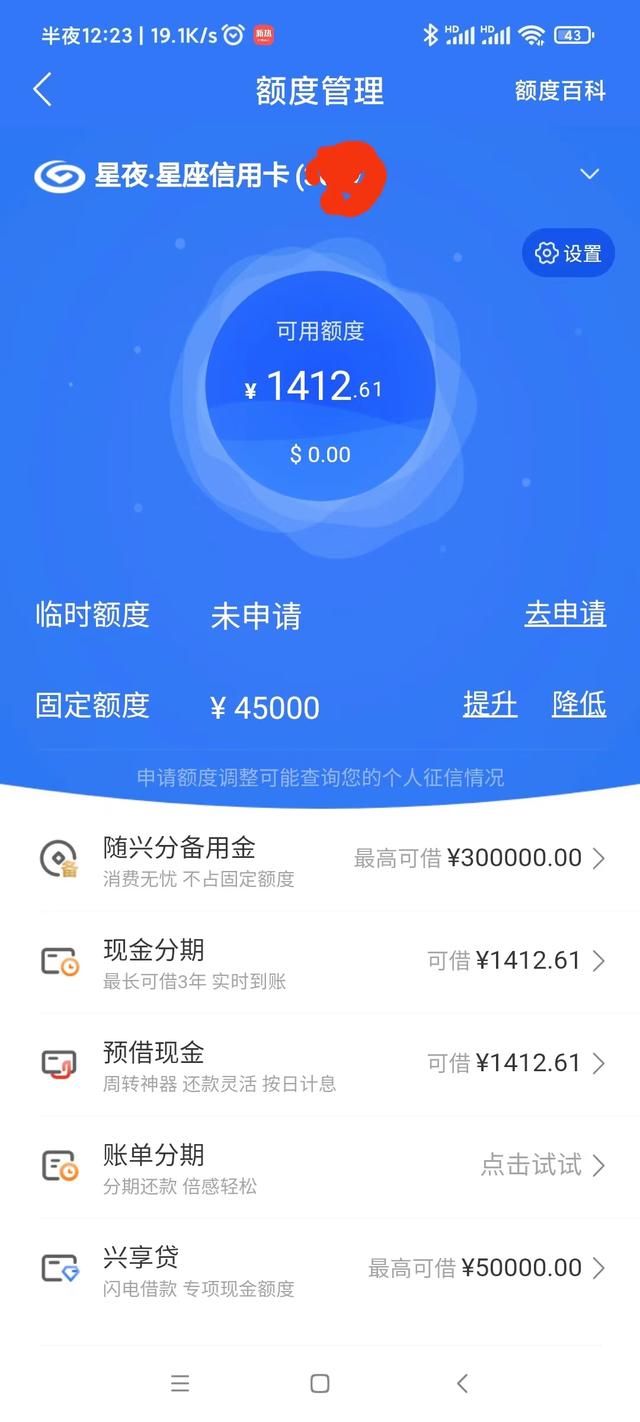Open recent apps from navigation bar

180,1384
